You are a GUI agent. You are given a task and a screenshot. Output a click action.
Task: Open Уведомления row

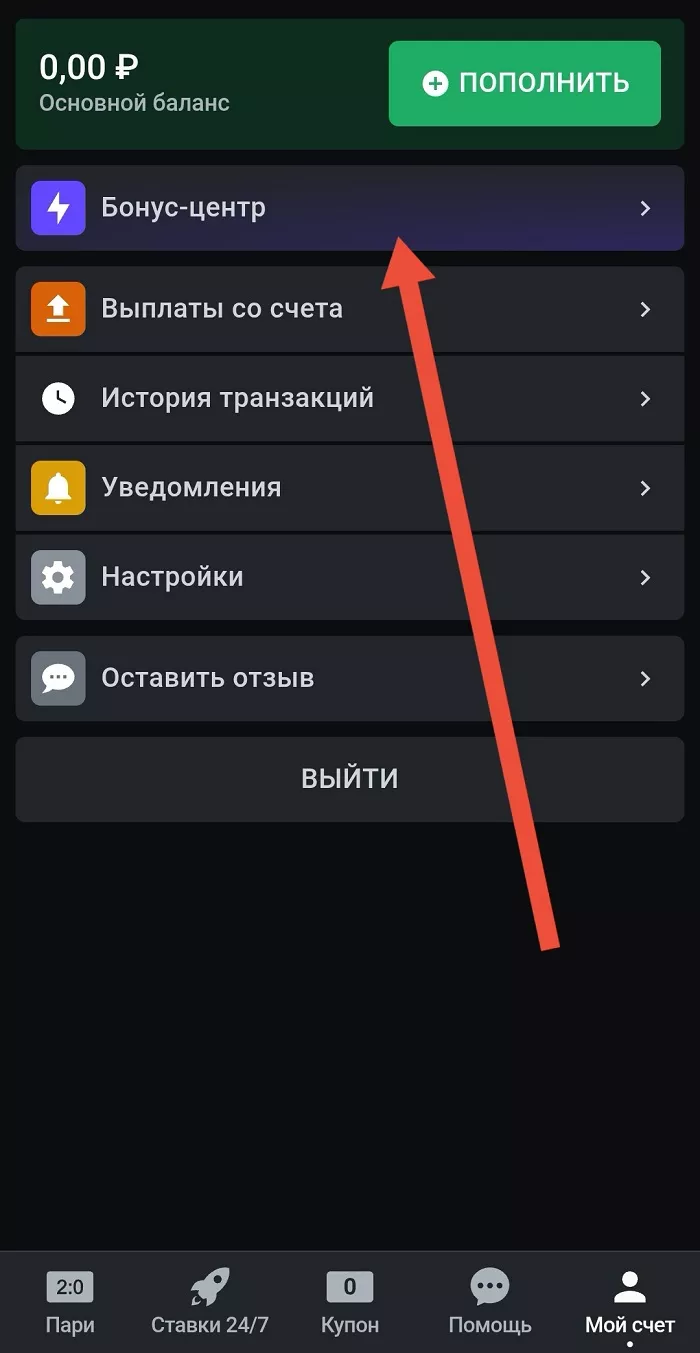349,488
